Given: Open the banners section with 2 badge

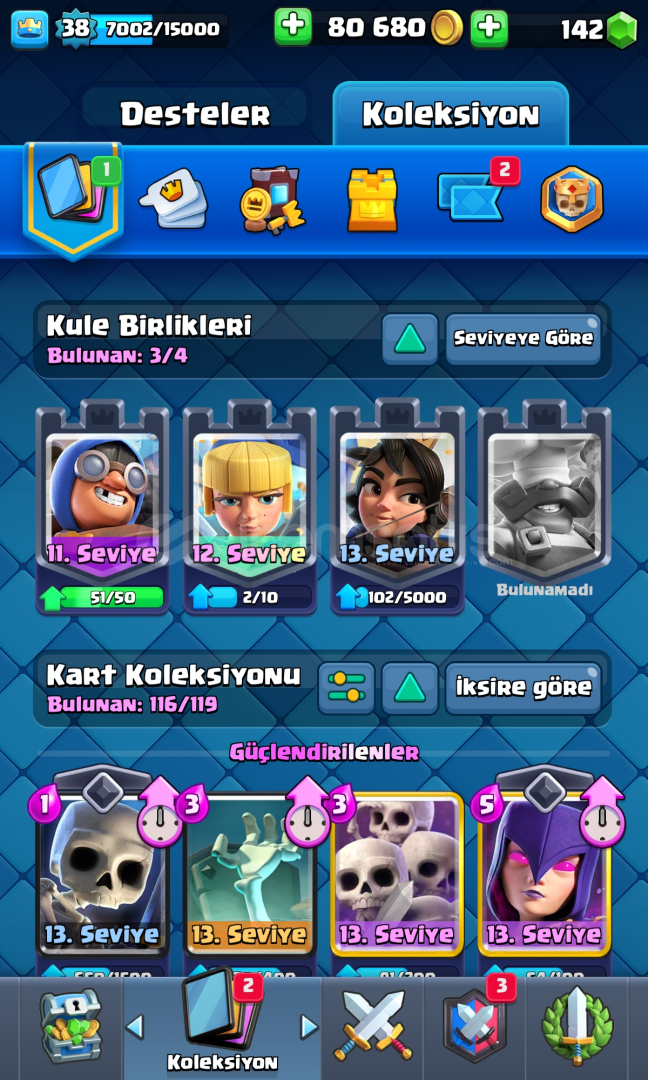Looking at the screenshot, I should click(473, 195).
